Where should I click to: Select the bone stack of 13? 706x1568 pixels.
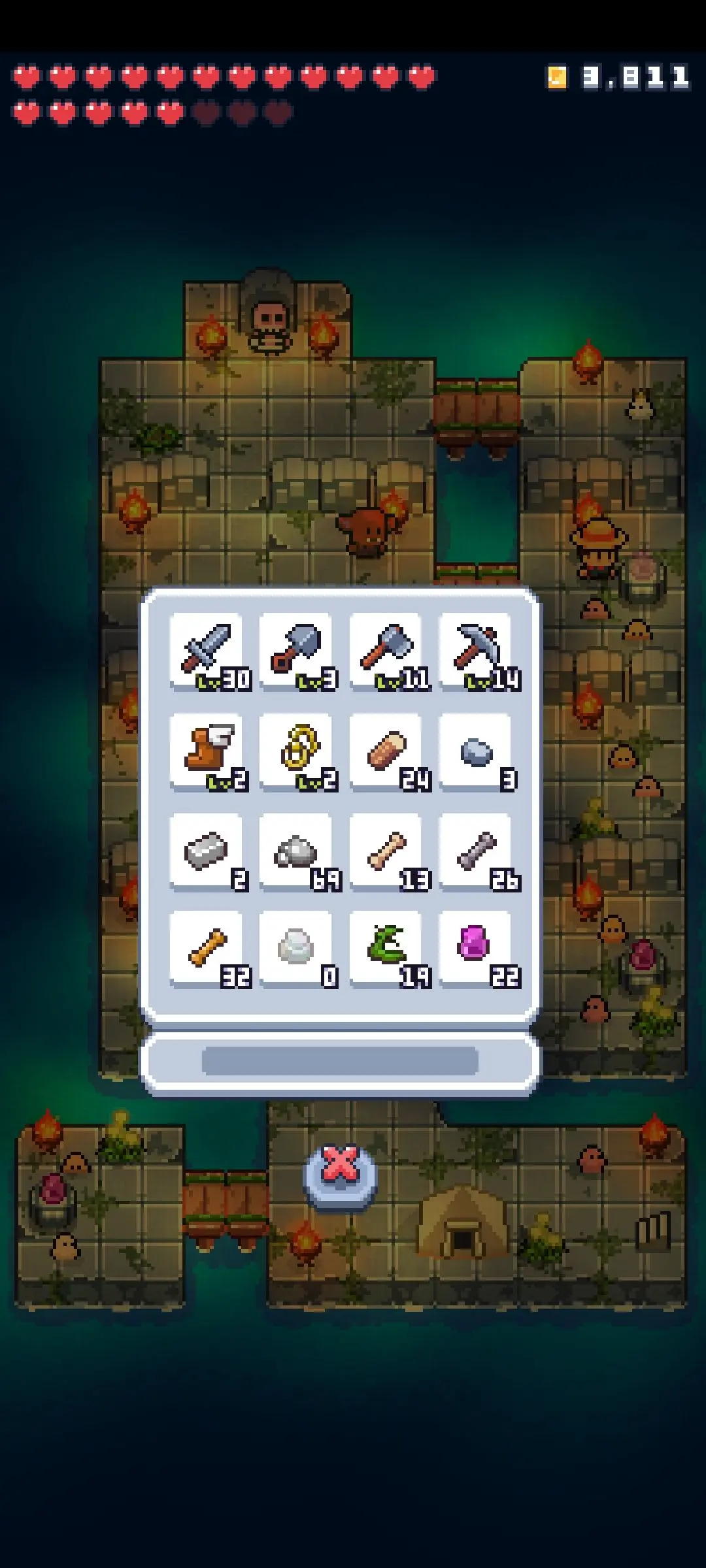click(386, 851)
